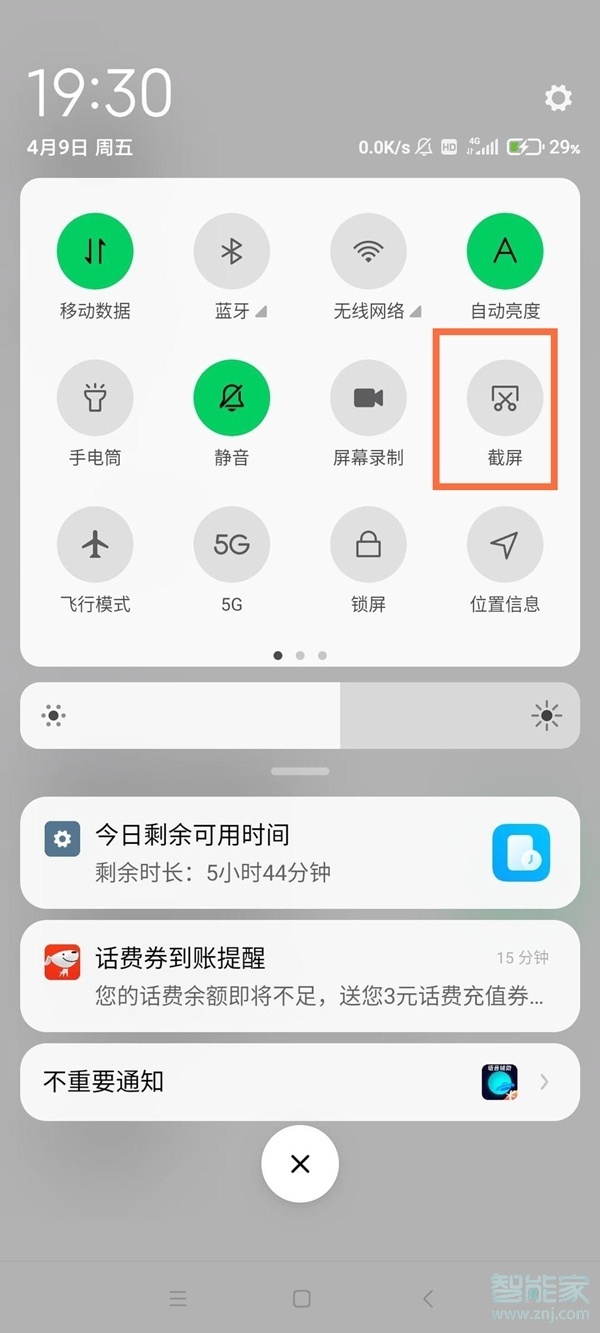Toggle silent mode (静音) off
The image size is (600, 1333).
coord(232,398)
